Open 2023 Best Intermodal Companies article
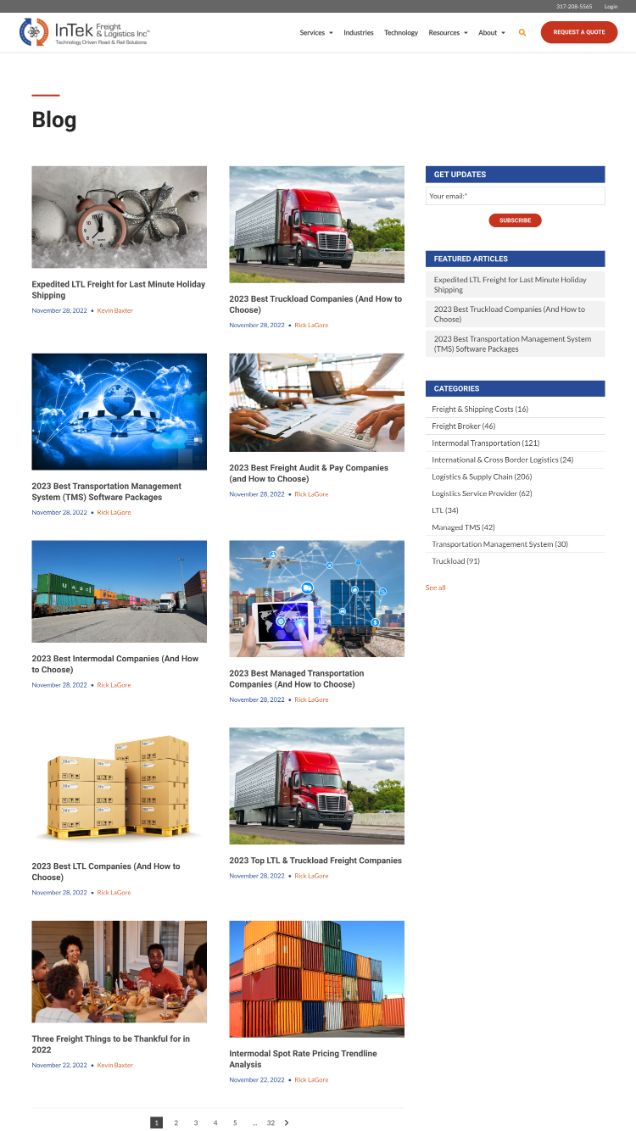 click(x=115, y=664)
